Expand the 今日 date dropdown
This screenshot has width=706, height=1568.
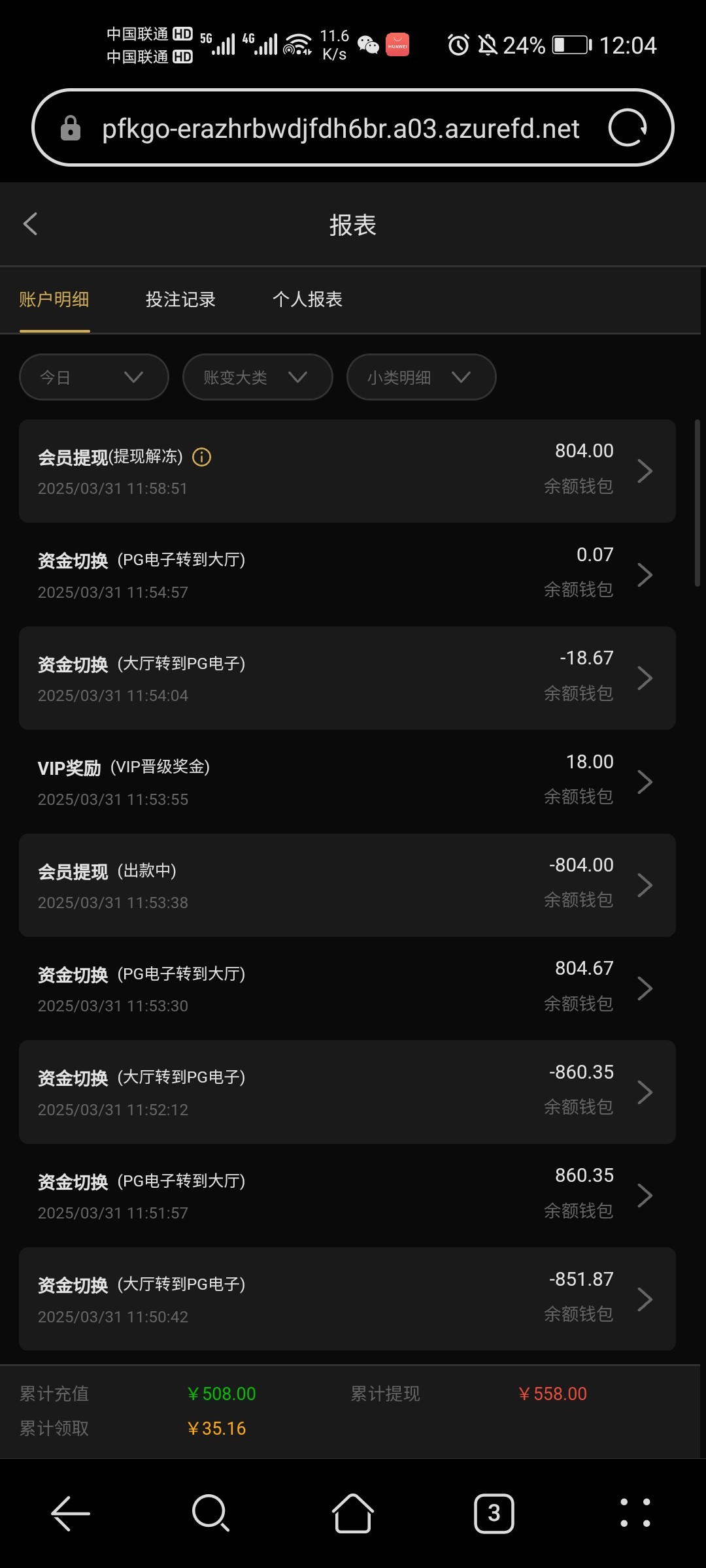tap(93, 378)
